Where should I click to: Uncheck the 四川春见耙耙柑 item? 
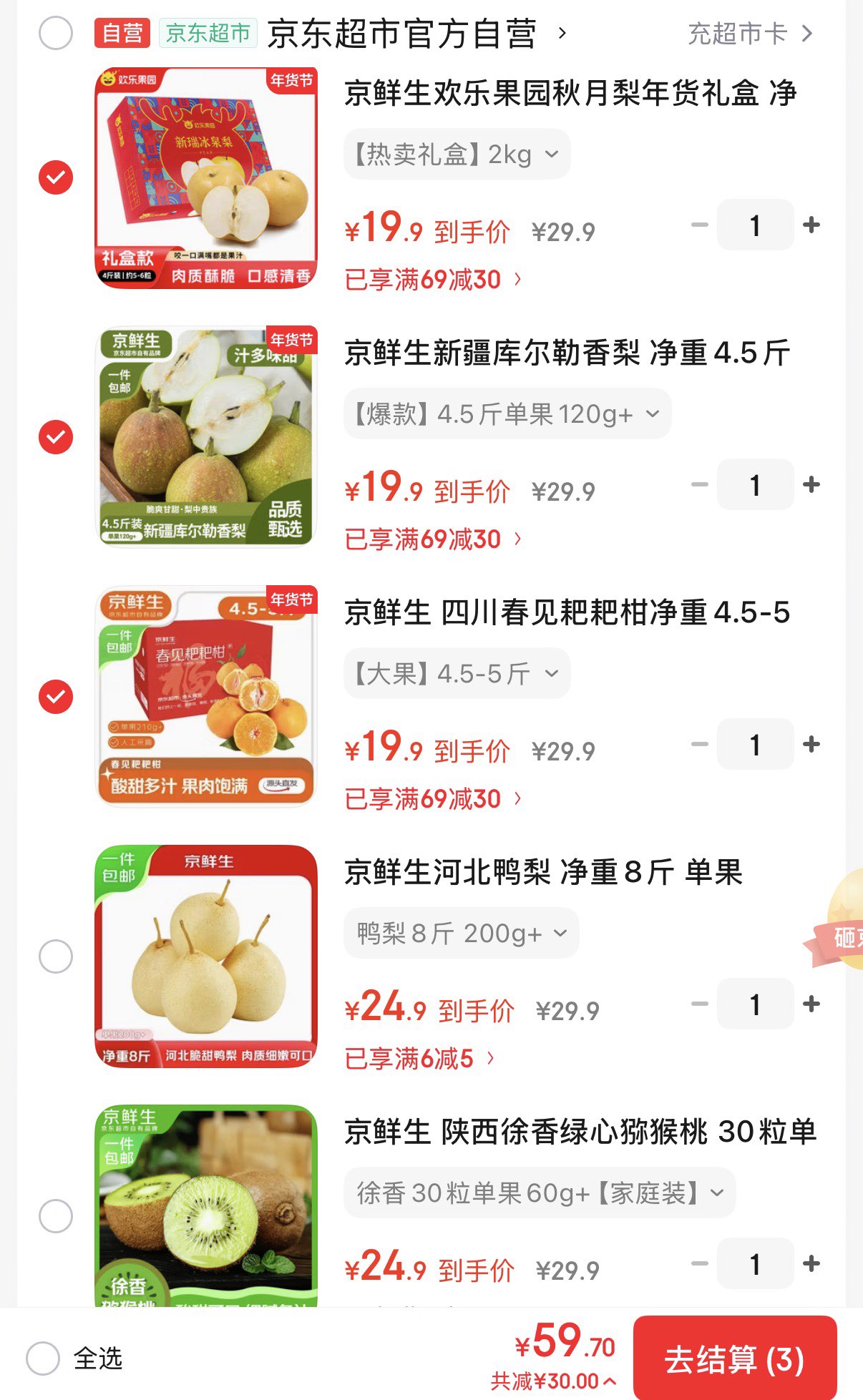point(56,697)
